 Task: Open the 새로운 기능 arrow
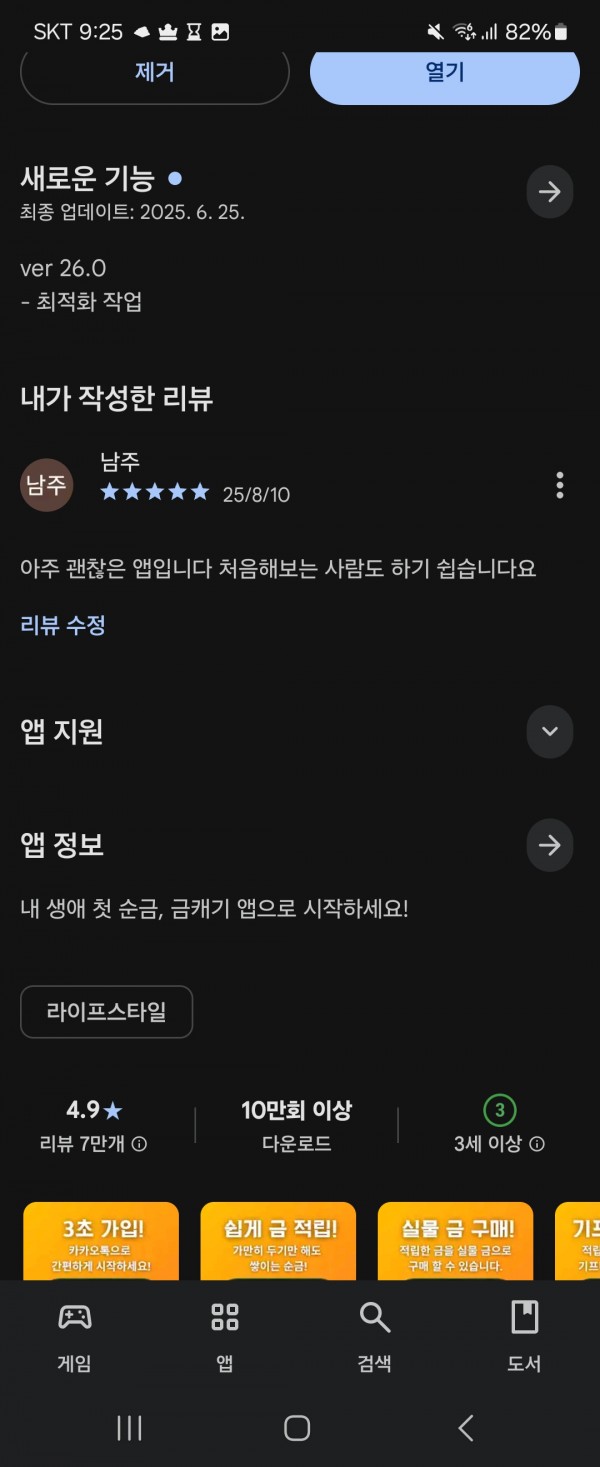549,192
